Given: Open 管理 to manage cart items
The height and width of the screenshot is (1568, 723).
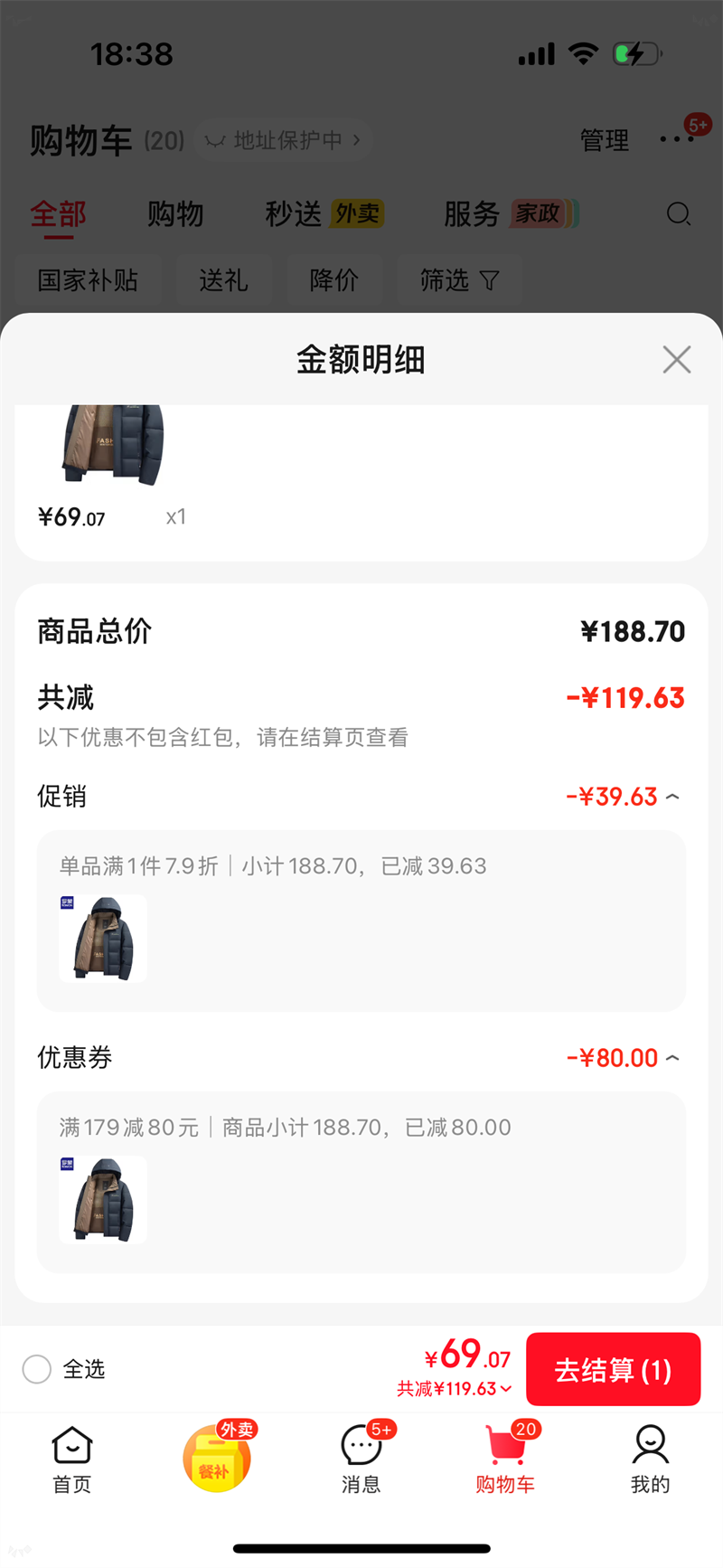Looking at the screenshot, I should (x=604, y=140).
